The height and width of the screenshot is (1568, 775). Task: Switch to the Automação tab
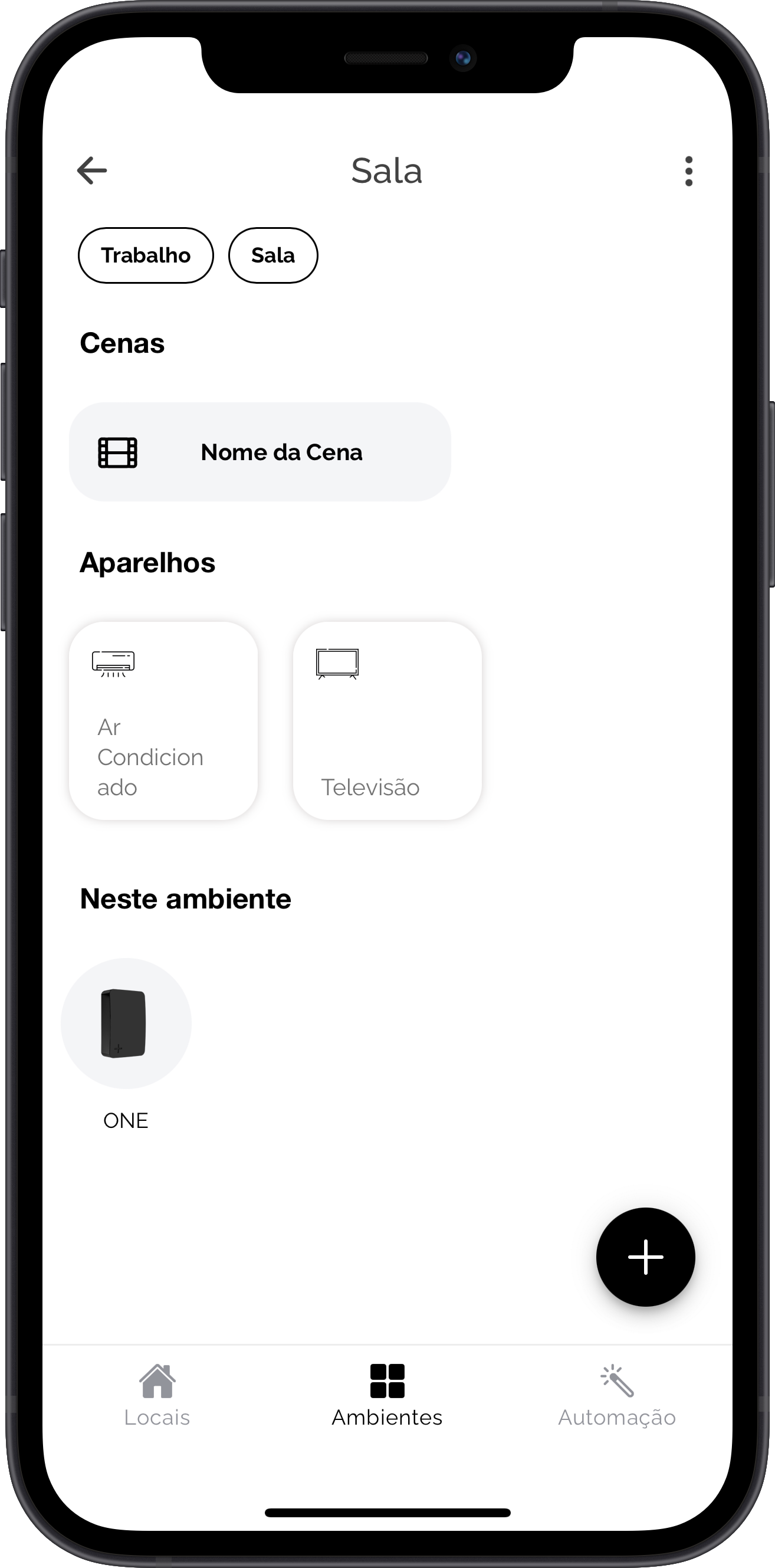(x=617, y=1396)
